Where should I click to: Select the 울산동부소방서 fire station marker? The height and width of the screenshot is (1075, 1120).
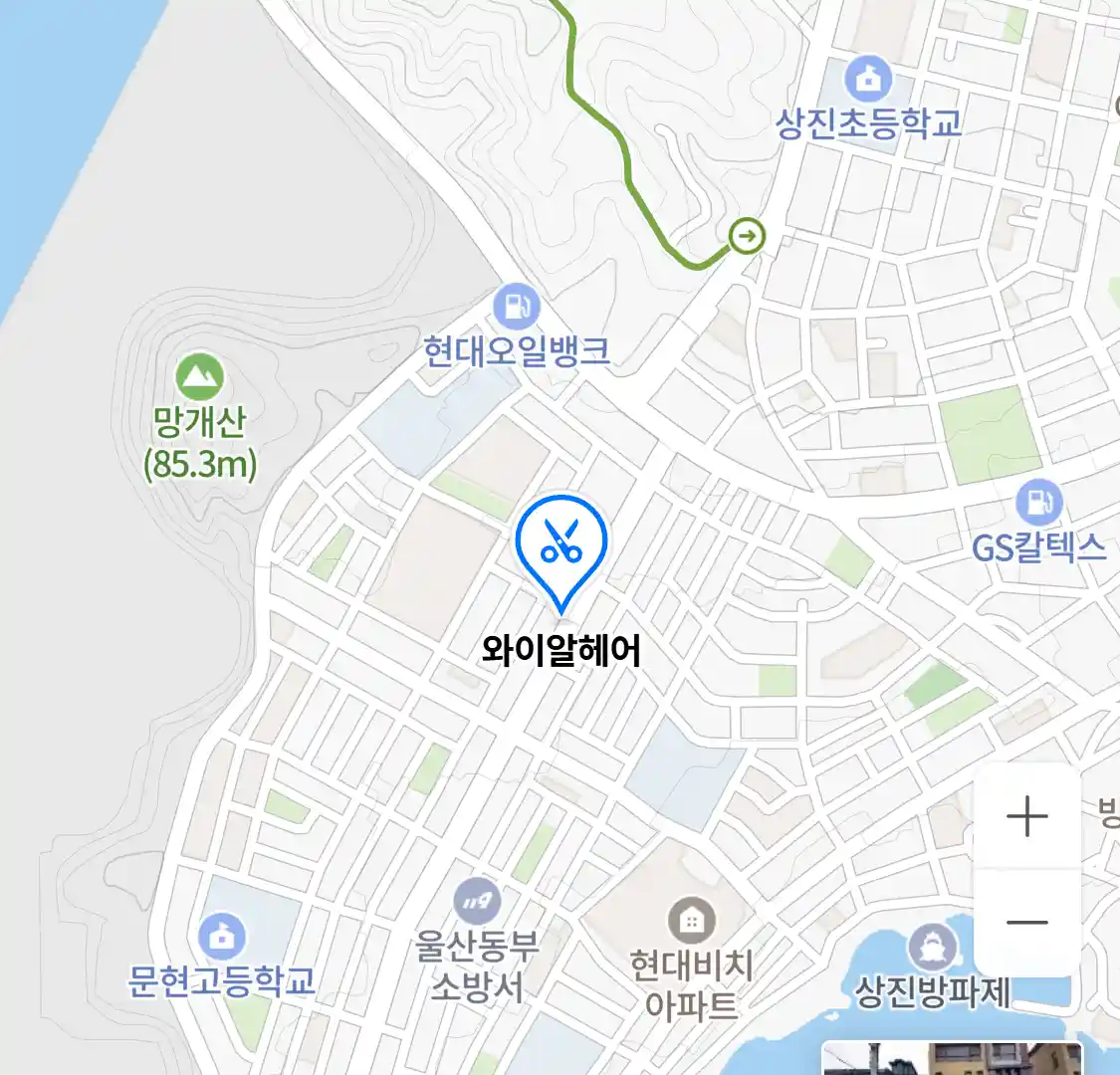478,902
